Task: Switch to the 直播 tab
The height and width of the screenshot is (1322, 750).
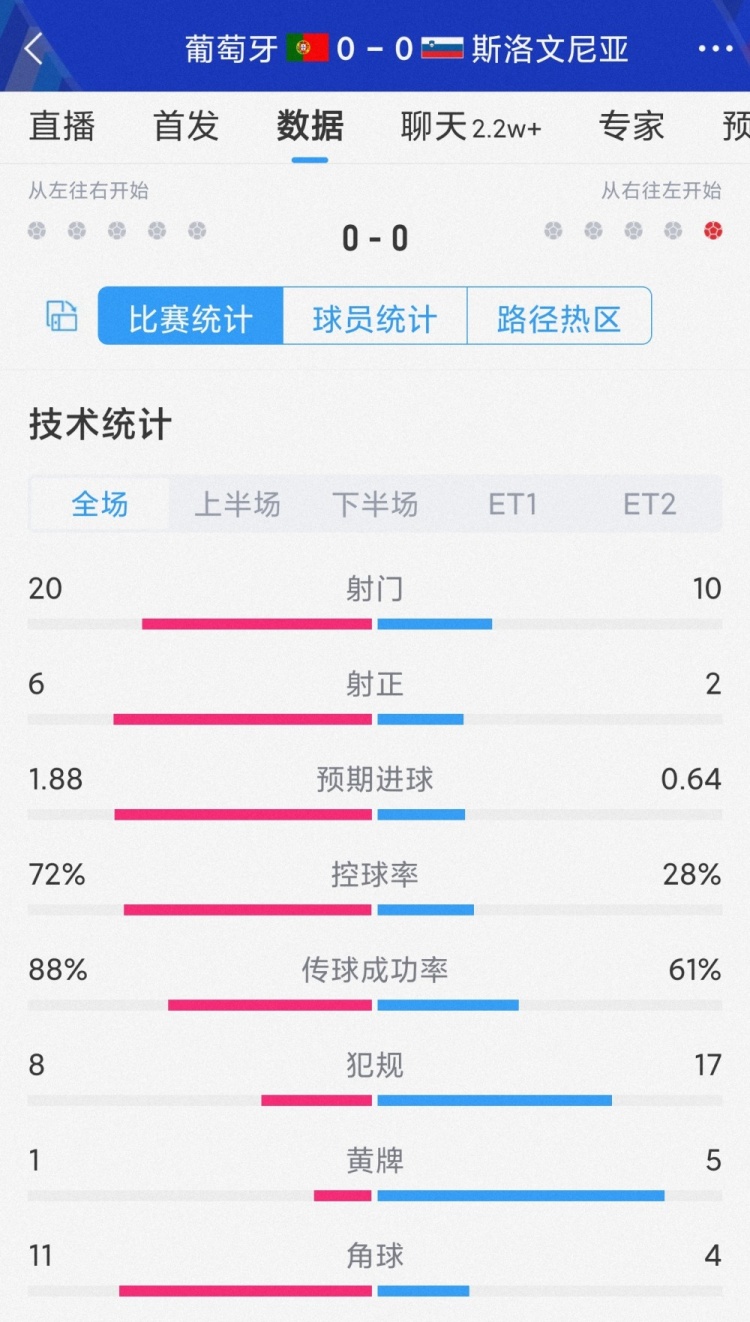Action: click(61, 126)
